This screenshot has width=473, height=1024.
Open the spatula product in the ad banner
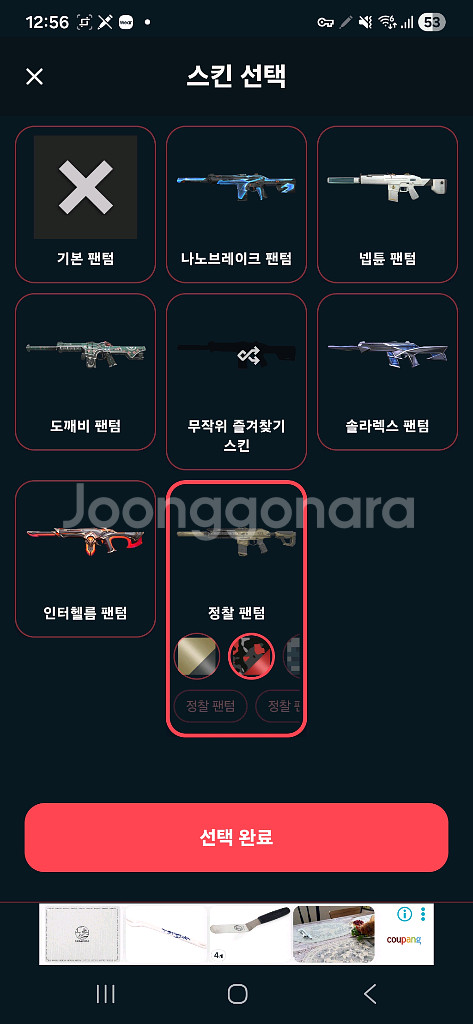(x=250, y=934)
